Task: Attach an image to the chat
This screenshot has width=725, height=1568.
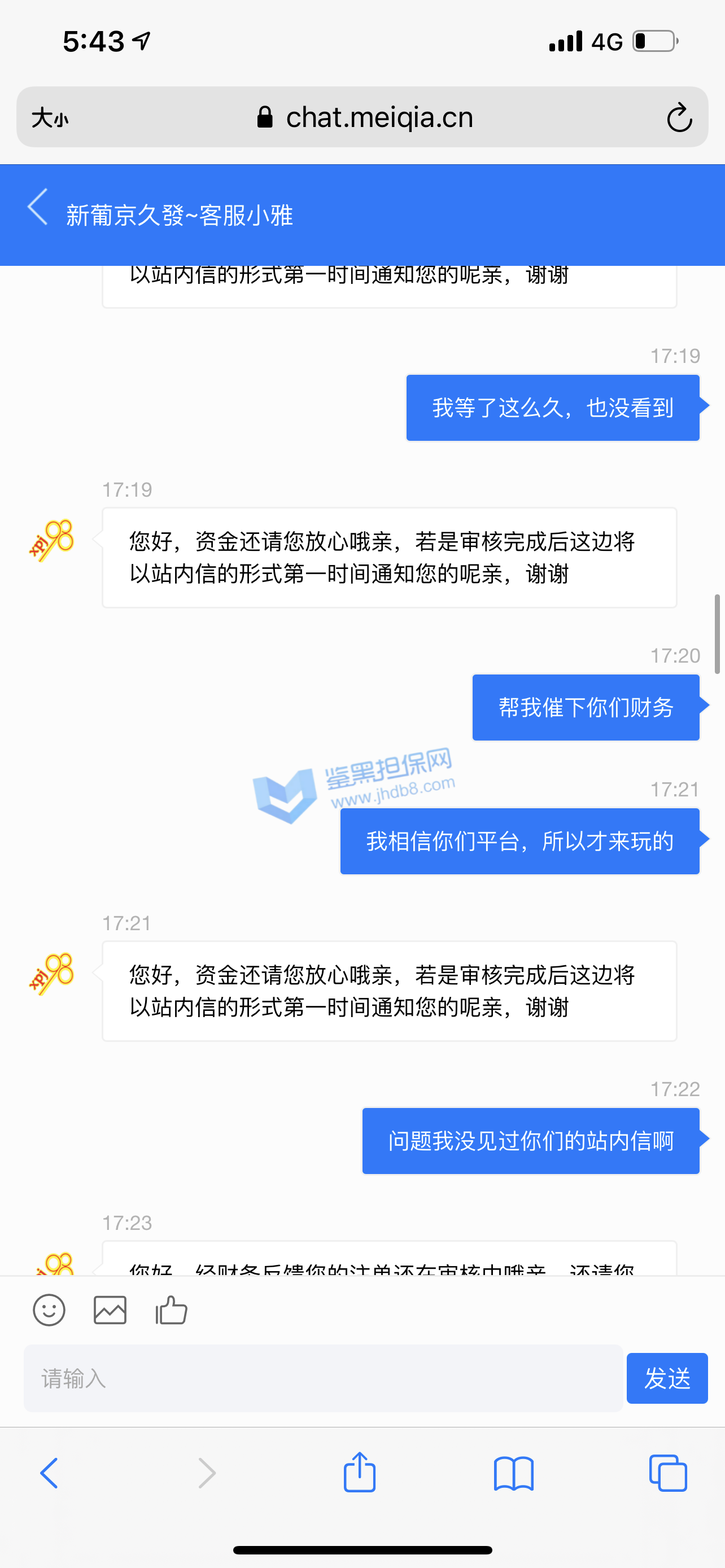Action: [x=110, y=1310]
